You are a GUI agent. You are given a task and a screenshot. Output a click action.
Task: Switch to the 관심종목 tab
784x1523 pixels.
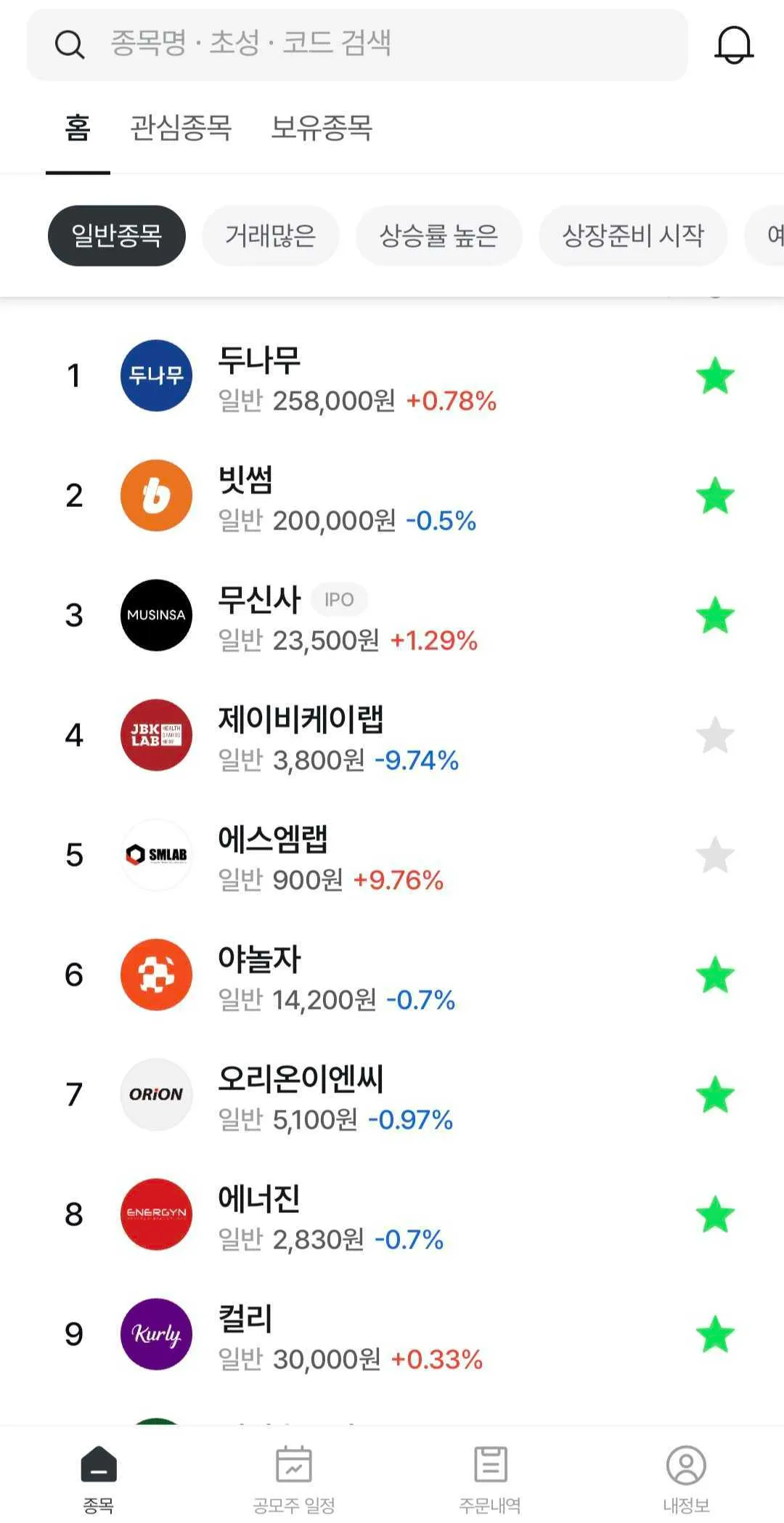click(181, 128)
